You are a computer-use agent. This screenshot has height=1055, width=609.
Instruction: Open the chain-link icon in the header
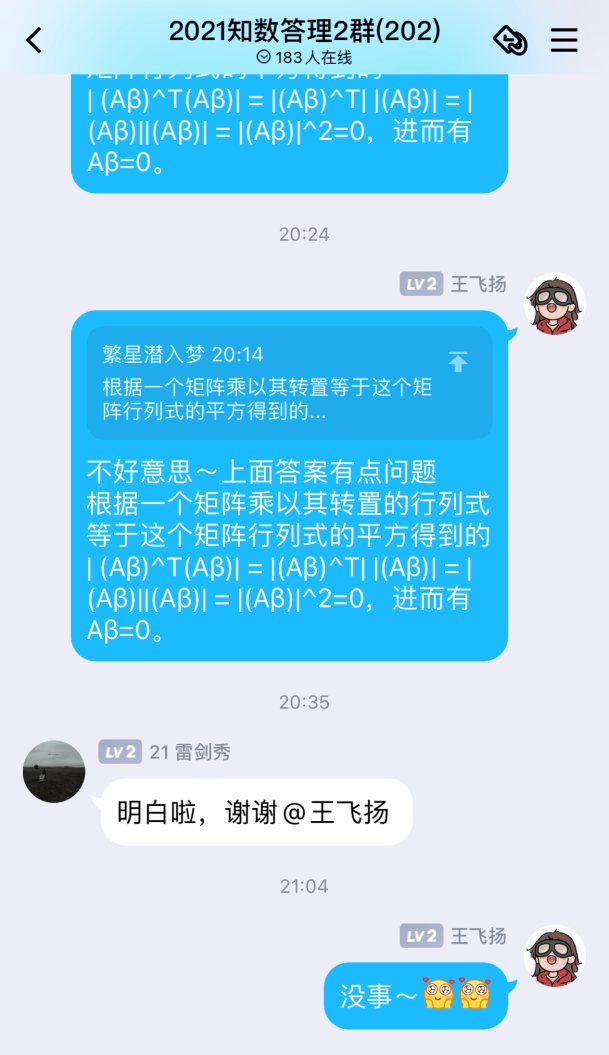[510, 40]
